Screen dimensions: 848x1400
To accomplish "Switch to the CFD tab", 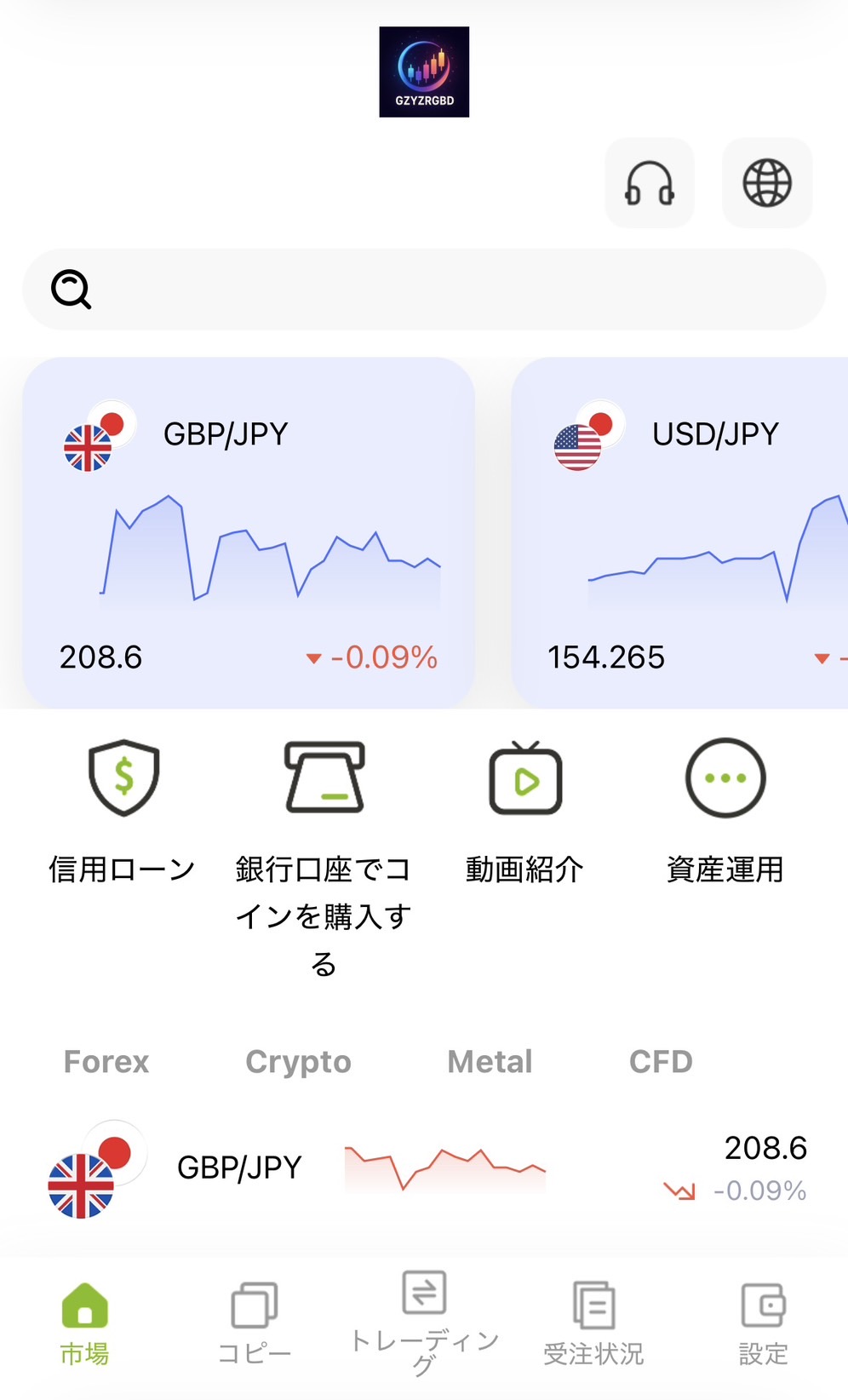I will [x=661, y=1062].
